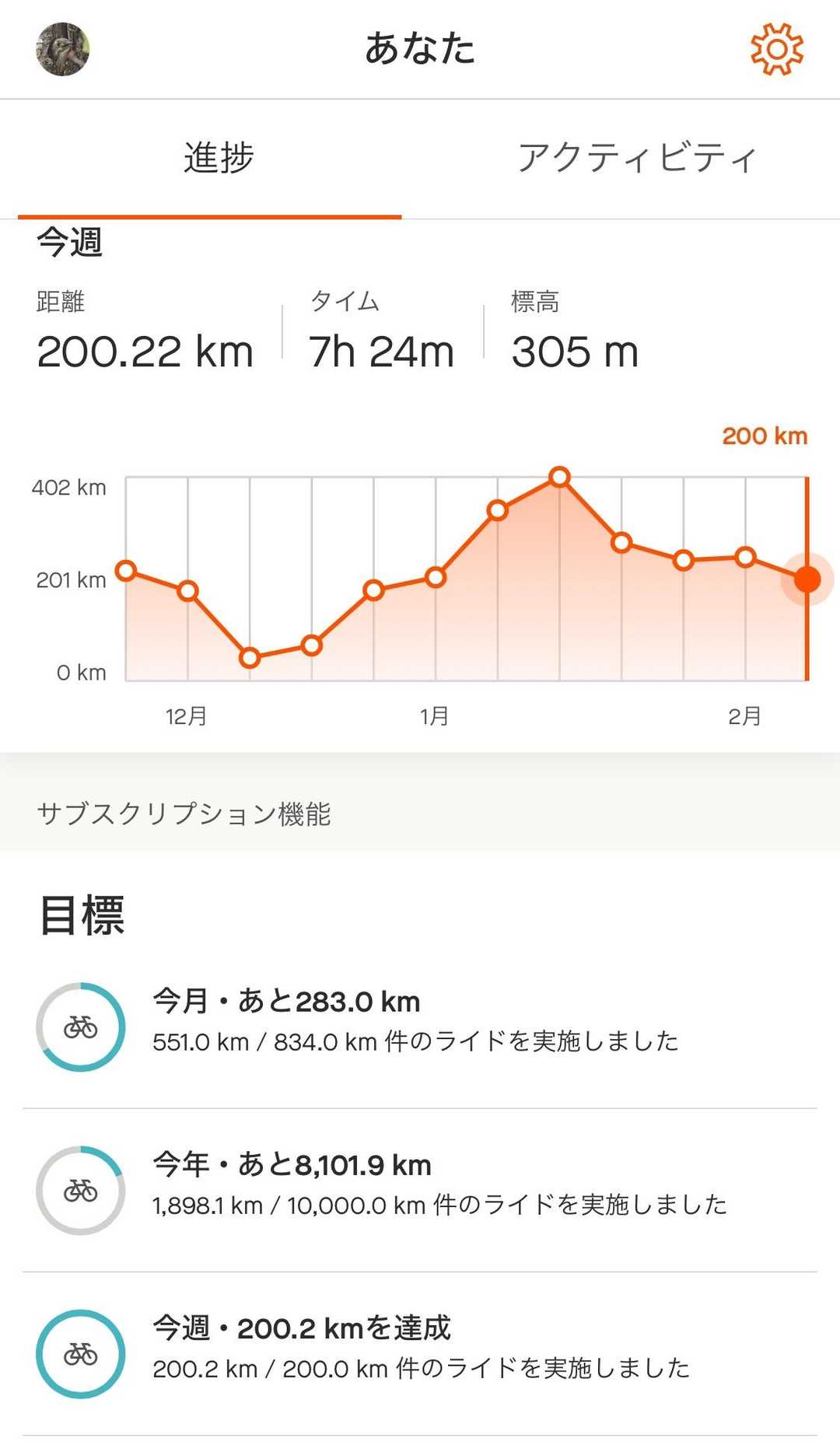
Task: Switch to the アクティビティ tab
Action: pyautogui.click(x=636, y=158)
